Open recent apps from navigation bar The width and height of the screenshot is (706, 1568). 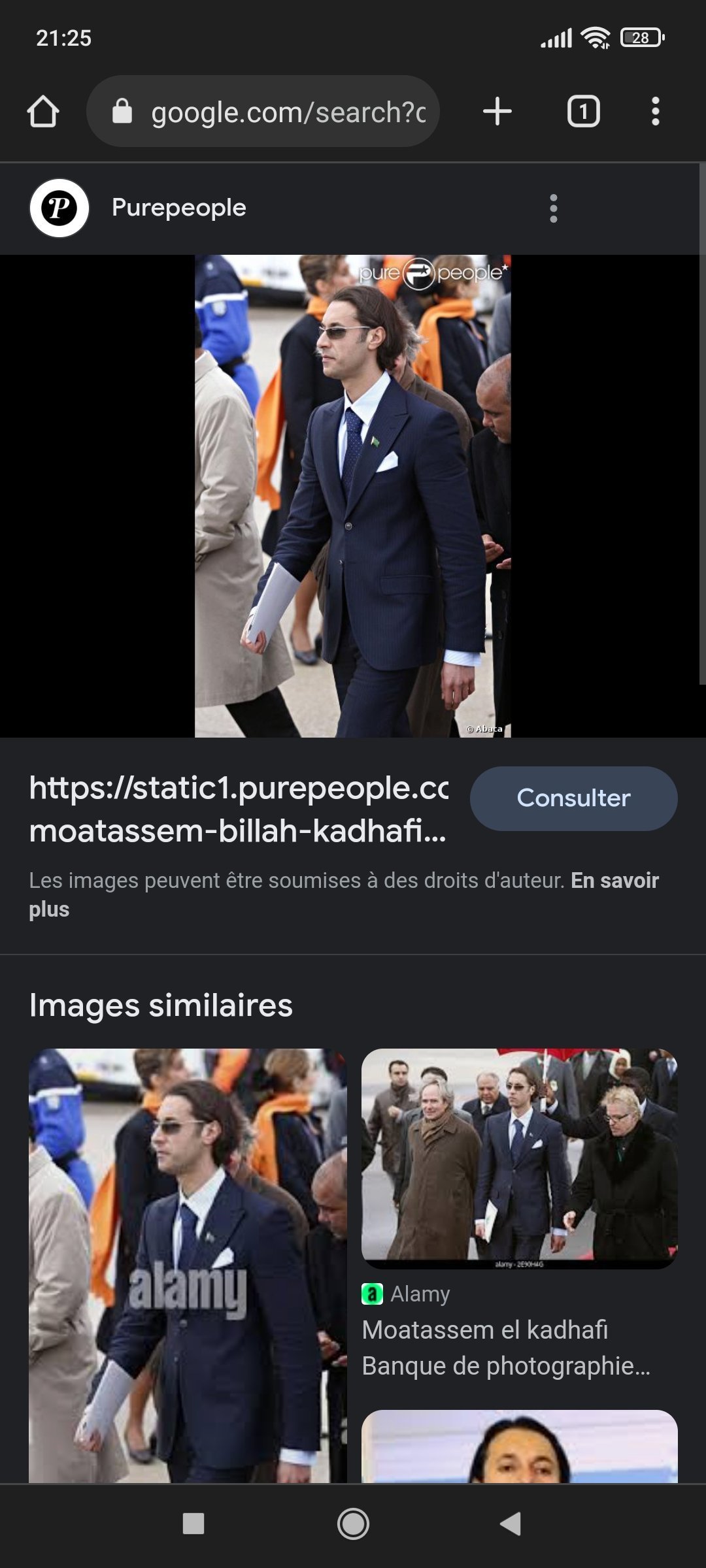(x=193, y=1524)
